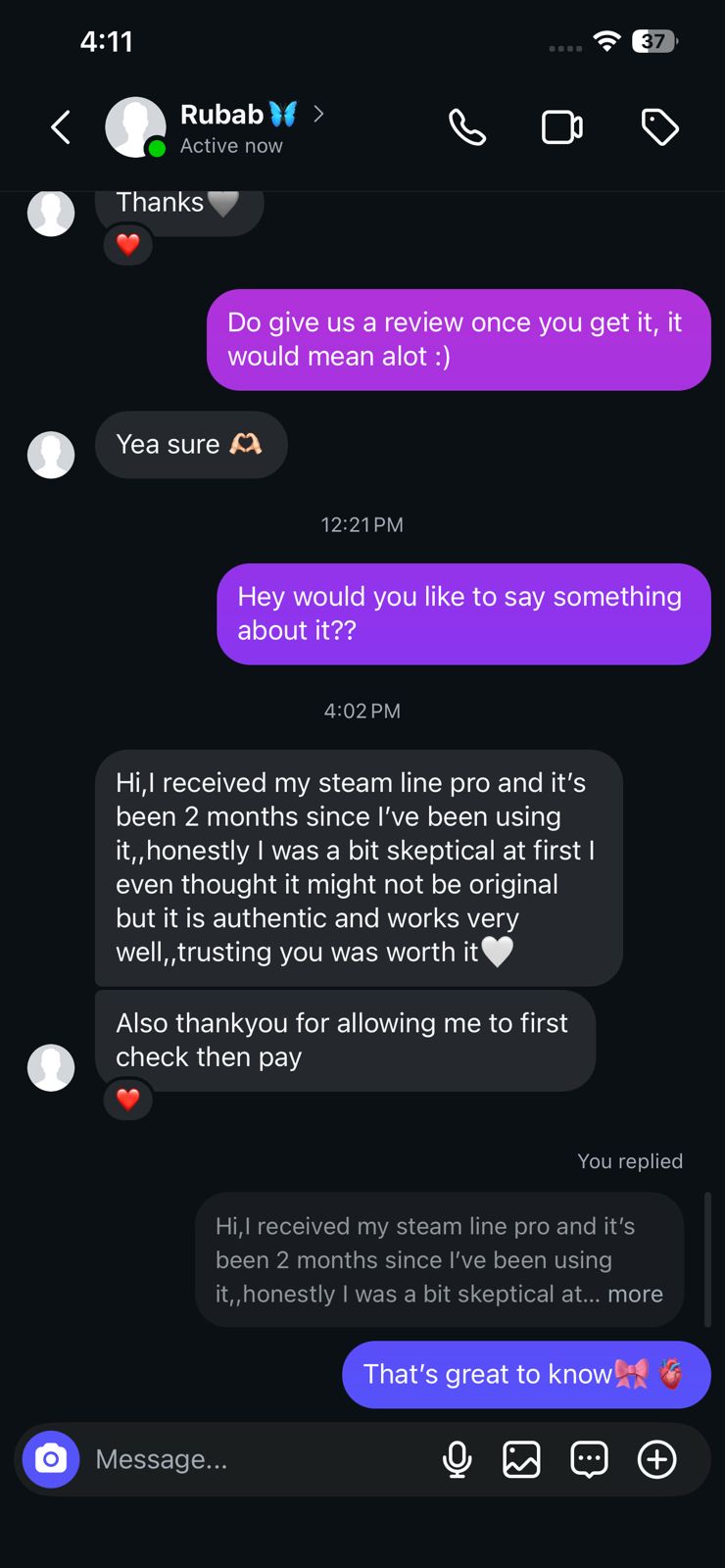
Task: Open the camera from message bar
Action: [51, 1459]
